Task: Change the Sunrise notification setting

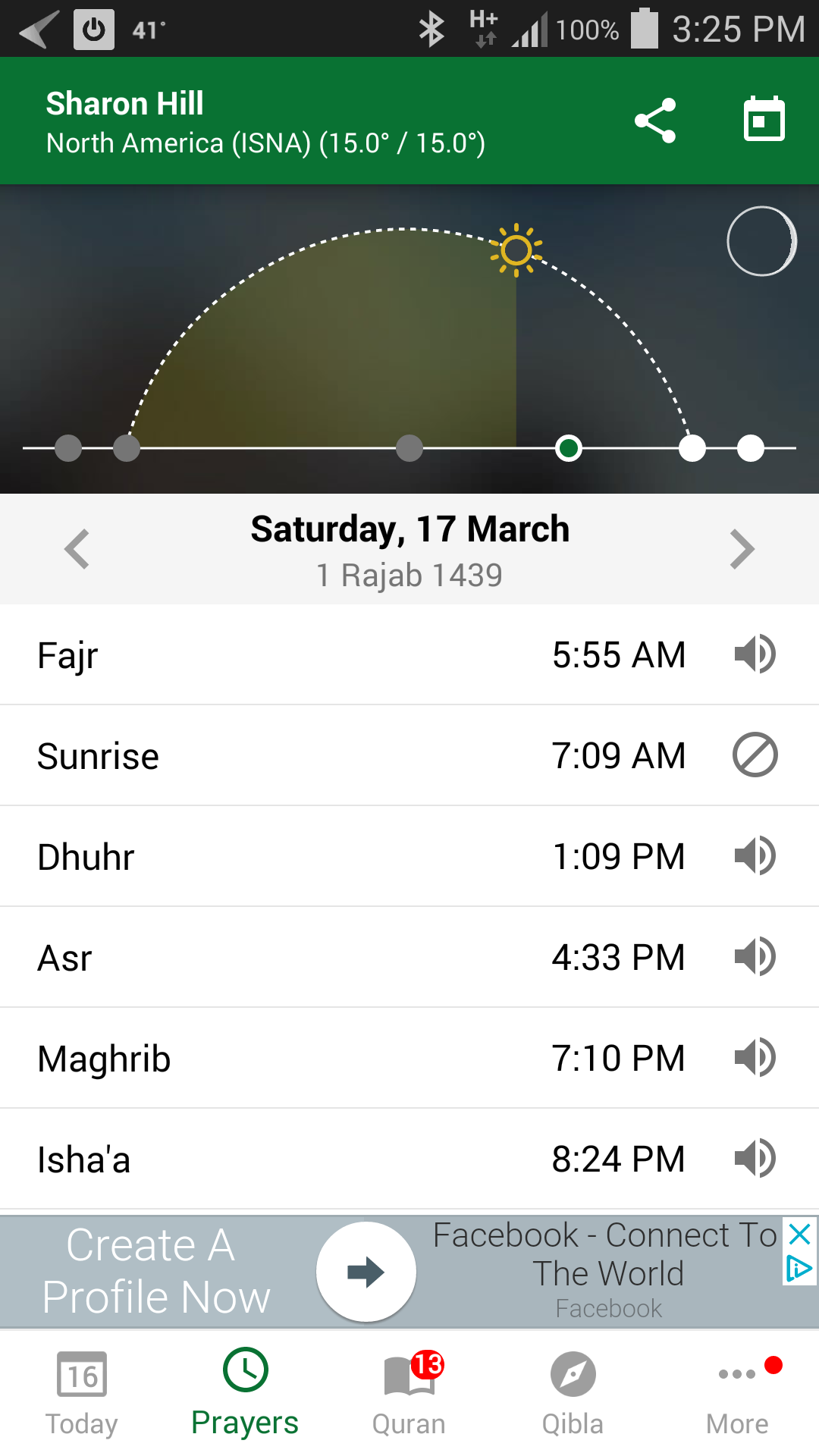Action: tap(755, 755)
